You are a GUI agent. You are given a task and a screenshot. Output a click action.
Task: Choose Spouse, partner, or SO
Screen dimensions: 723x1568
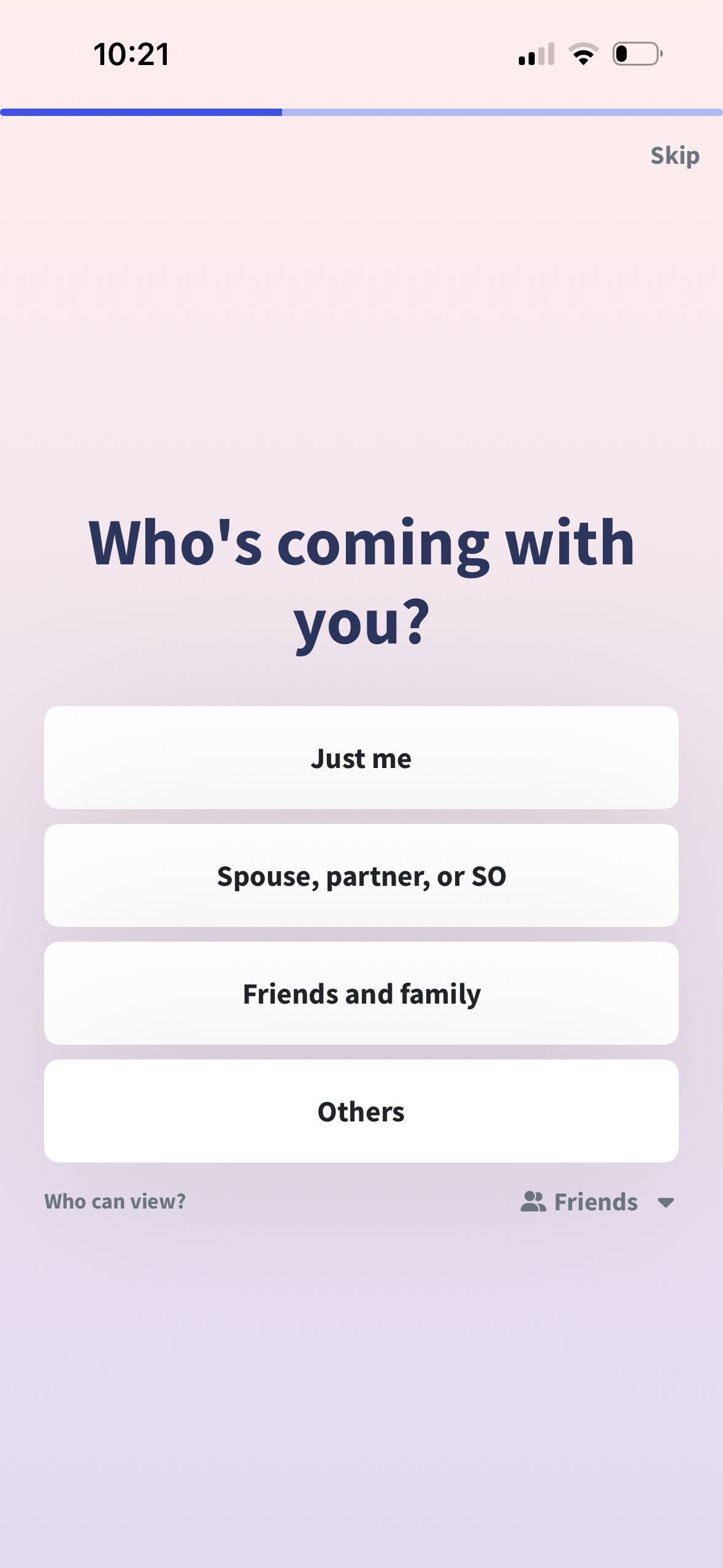(x=361, y=876)
